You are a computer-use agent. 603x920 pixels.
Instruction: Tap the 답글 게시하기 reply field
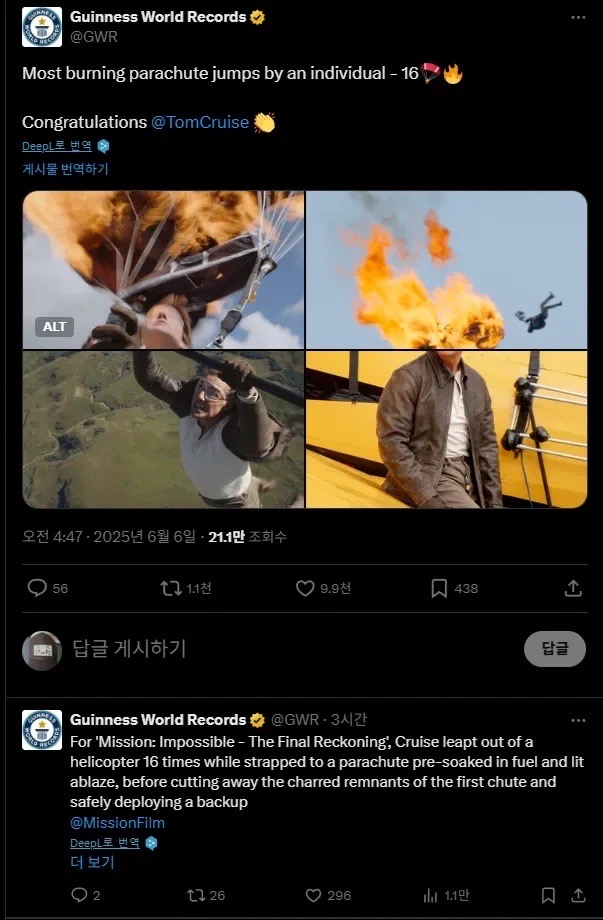pyautogui.click(x=130, y=649)
